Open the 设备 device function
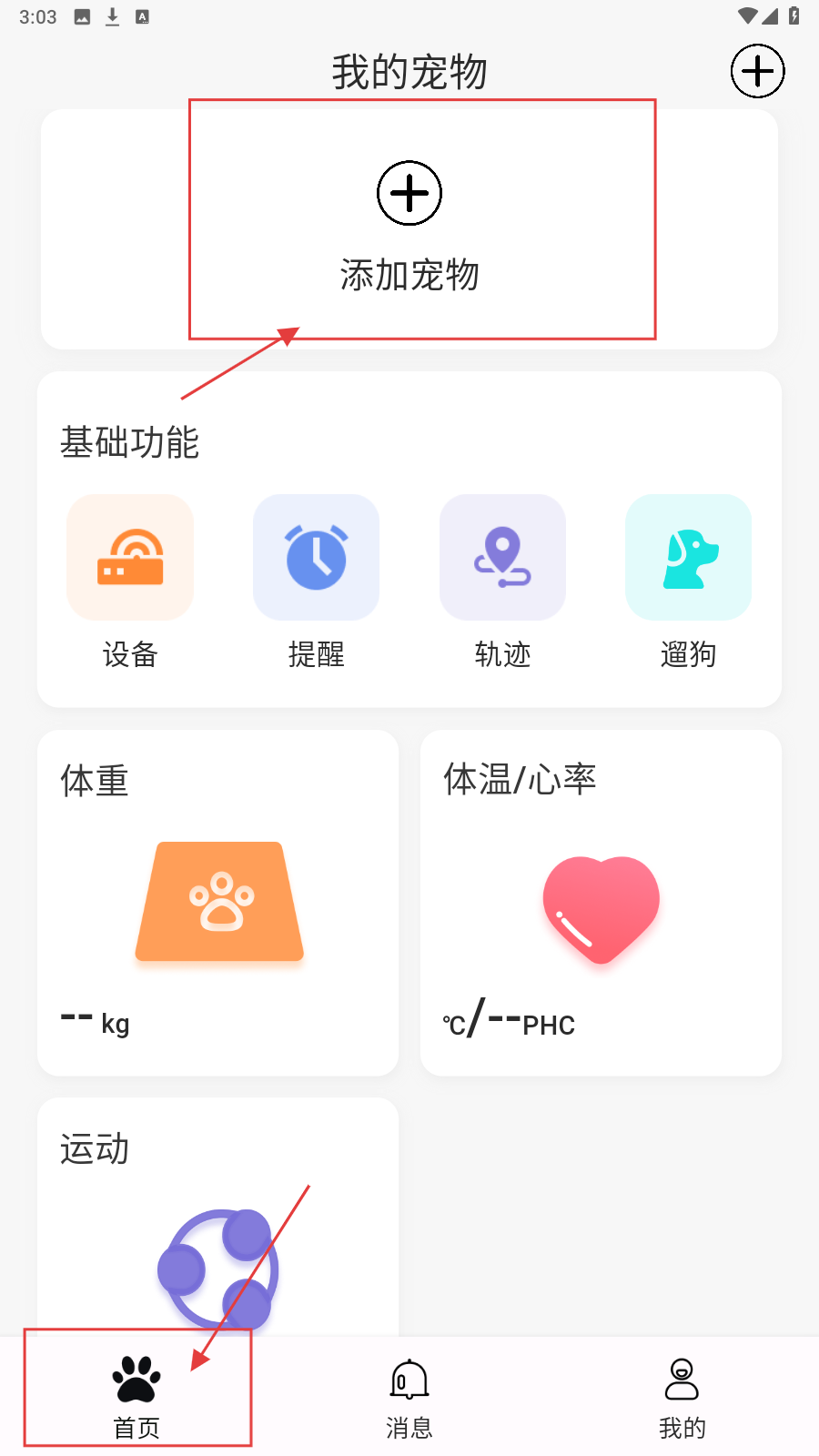The height and width of the screenshot is (1456, 819). [130, 558]
